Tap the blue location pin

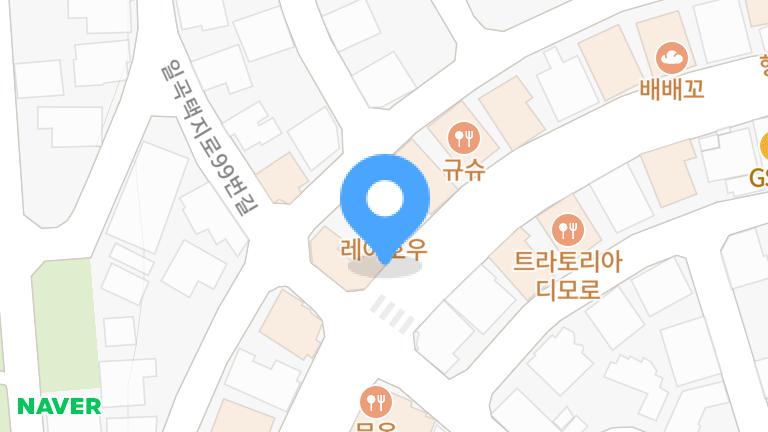385,199
